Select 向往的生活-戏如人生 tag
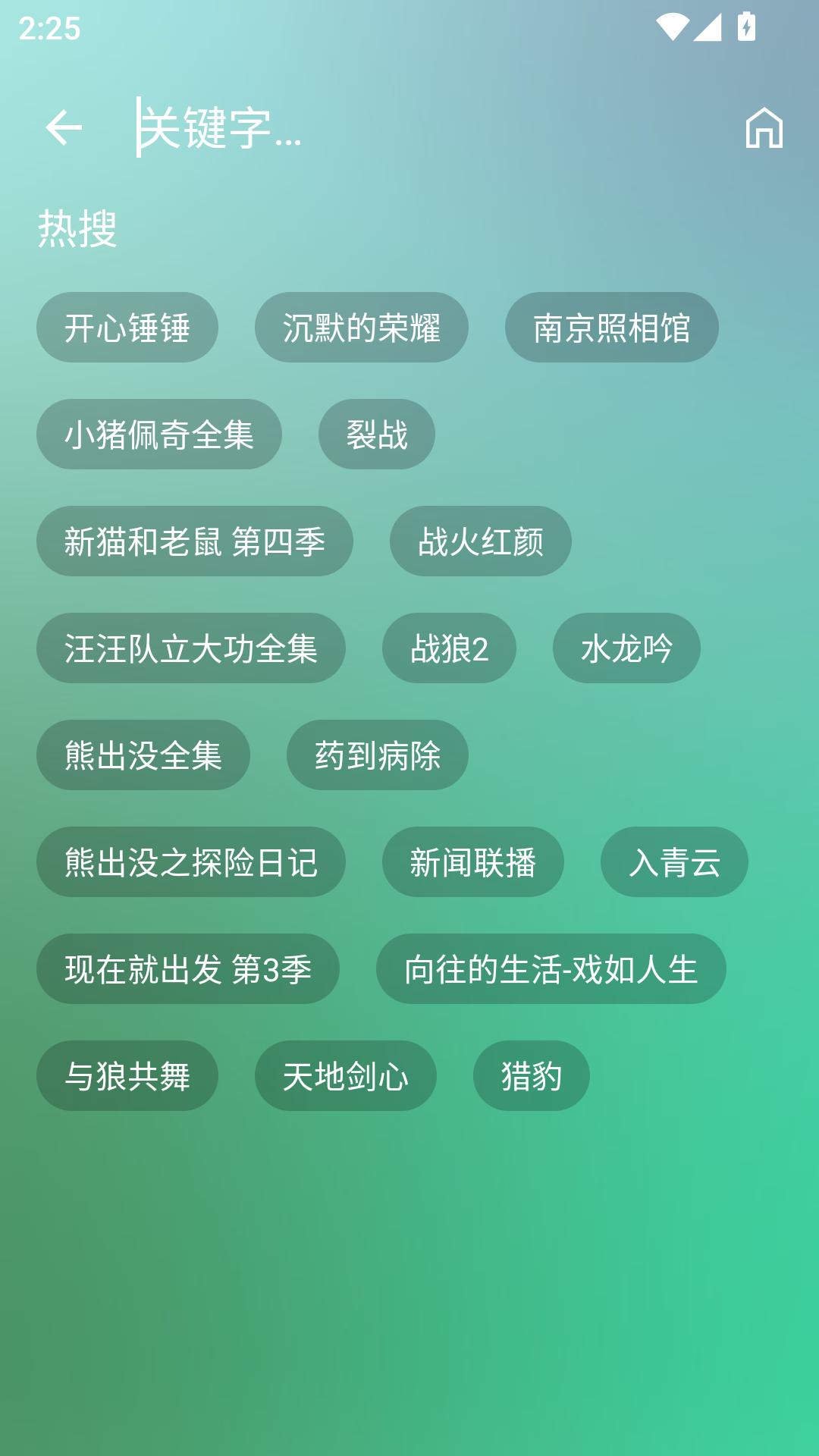Viewport: 819px width, 1456px height. point(551,969)
